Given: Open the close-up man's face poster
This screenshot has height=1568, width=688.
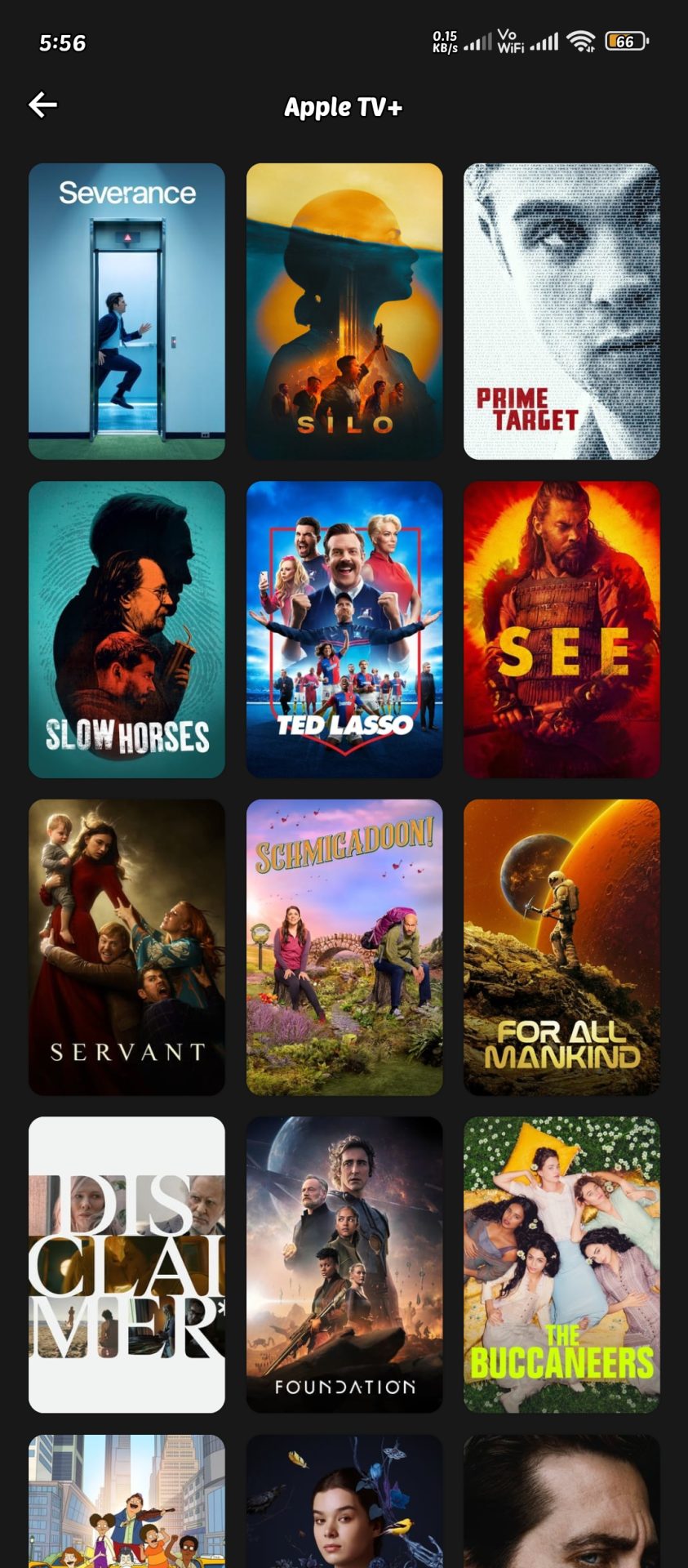Looking at the screenshot, I should point(561,1503).
